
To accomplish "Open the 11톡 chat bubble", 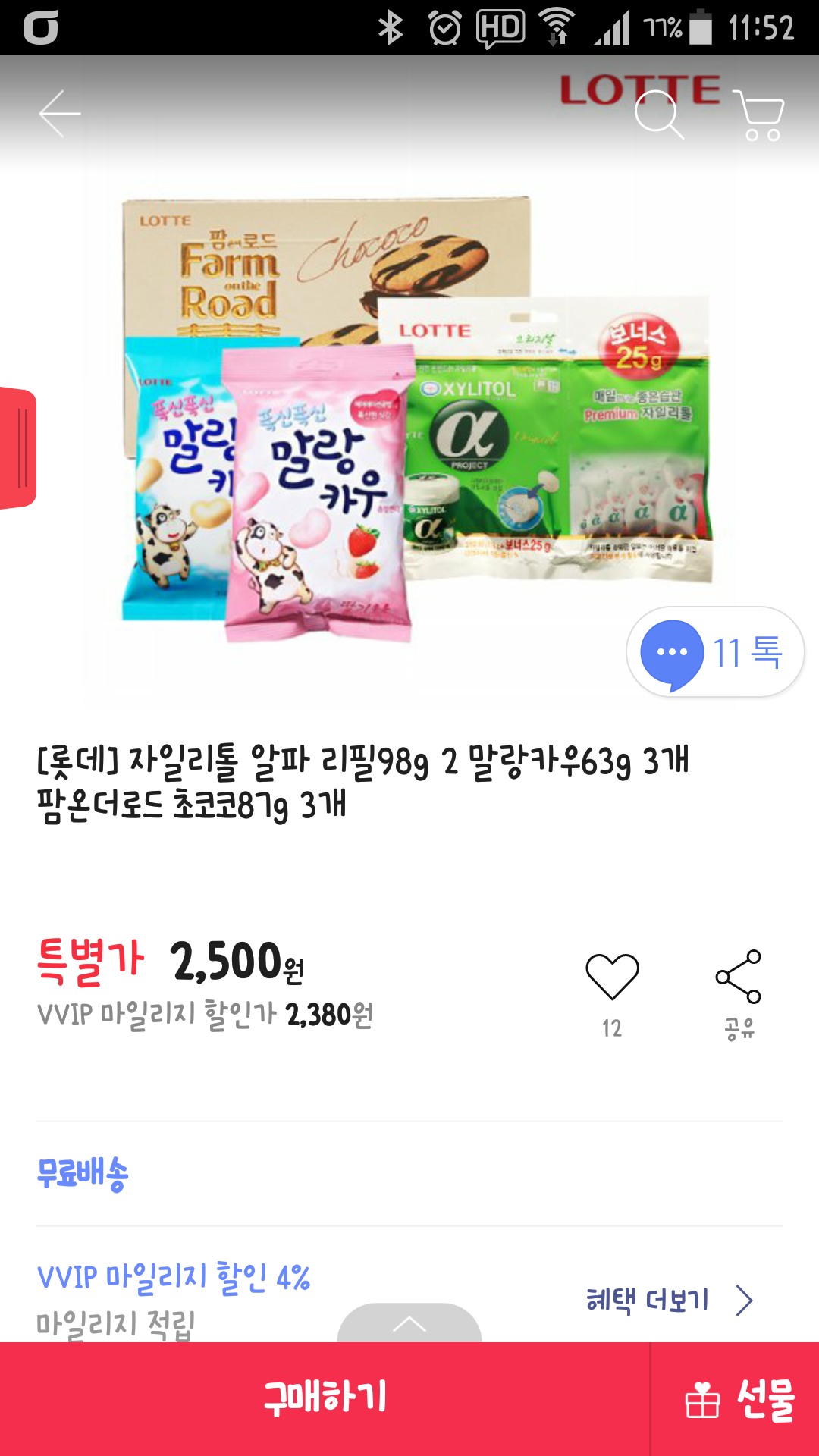I will tap(714, 653).
